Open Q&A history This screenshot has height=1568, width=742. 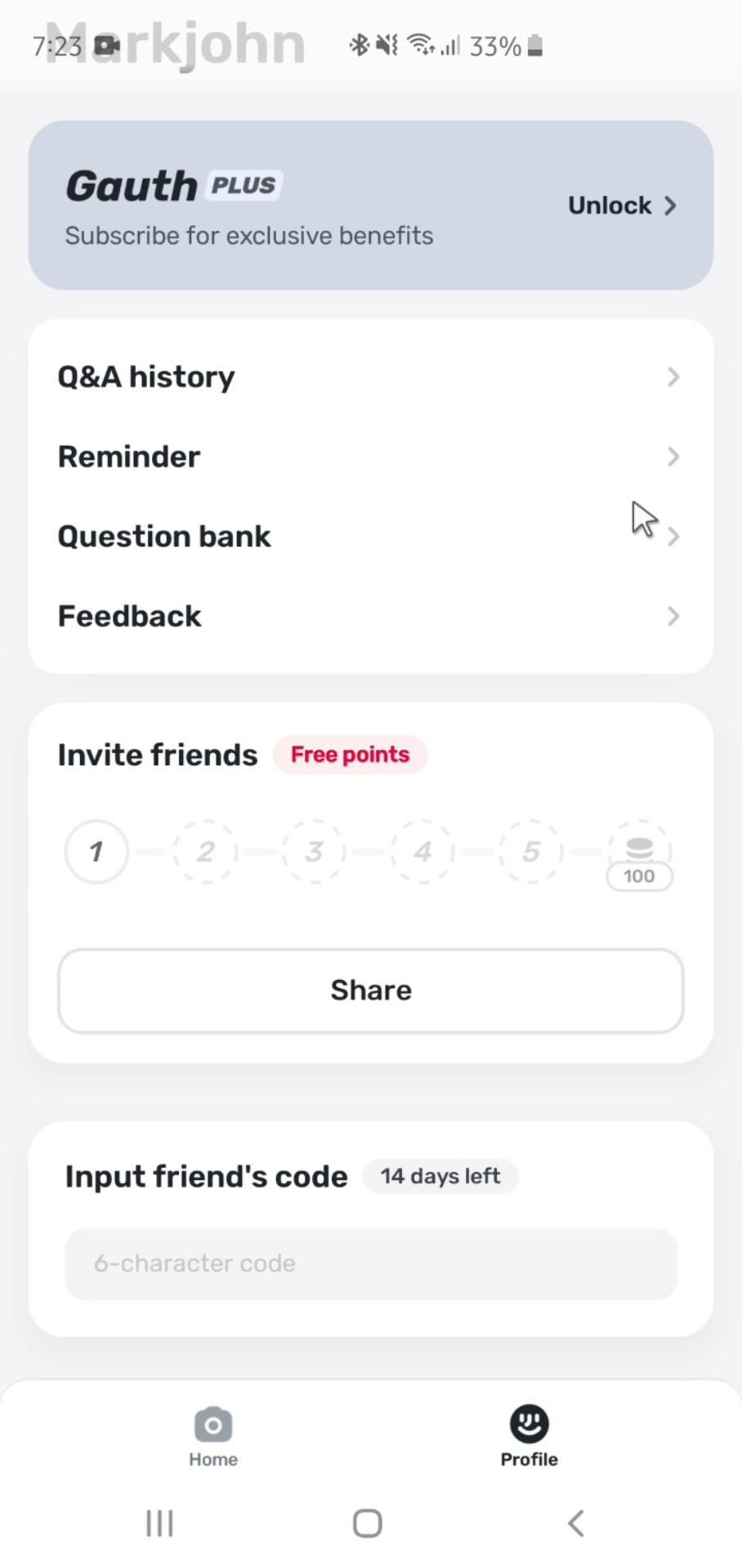point(370,377)
